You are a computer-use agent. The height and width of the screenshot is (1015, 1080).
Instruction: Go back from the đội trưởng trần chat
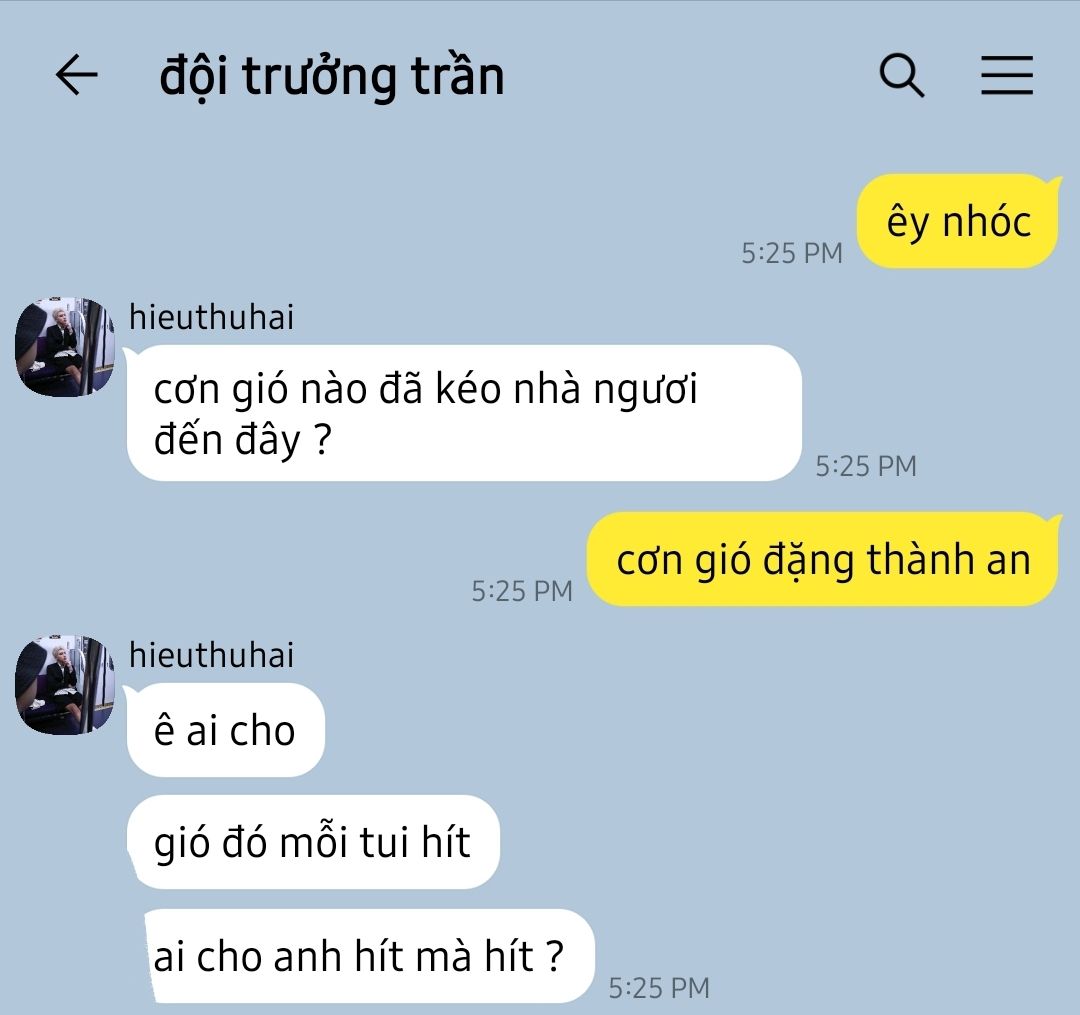point(76,74)
